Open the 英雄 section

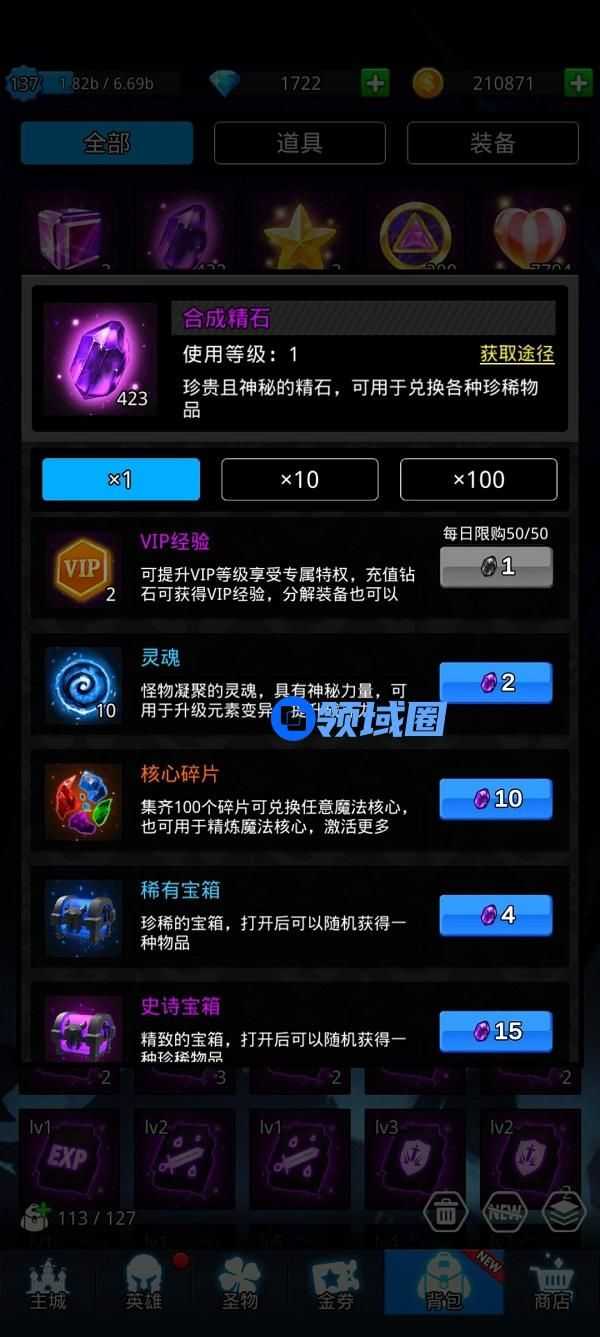(143, 1285)
